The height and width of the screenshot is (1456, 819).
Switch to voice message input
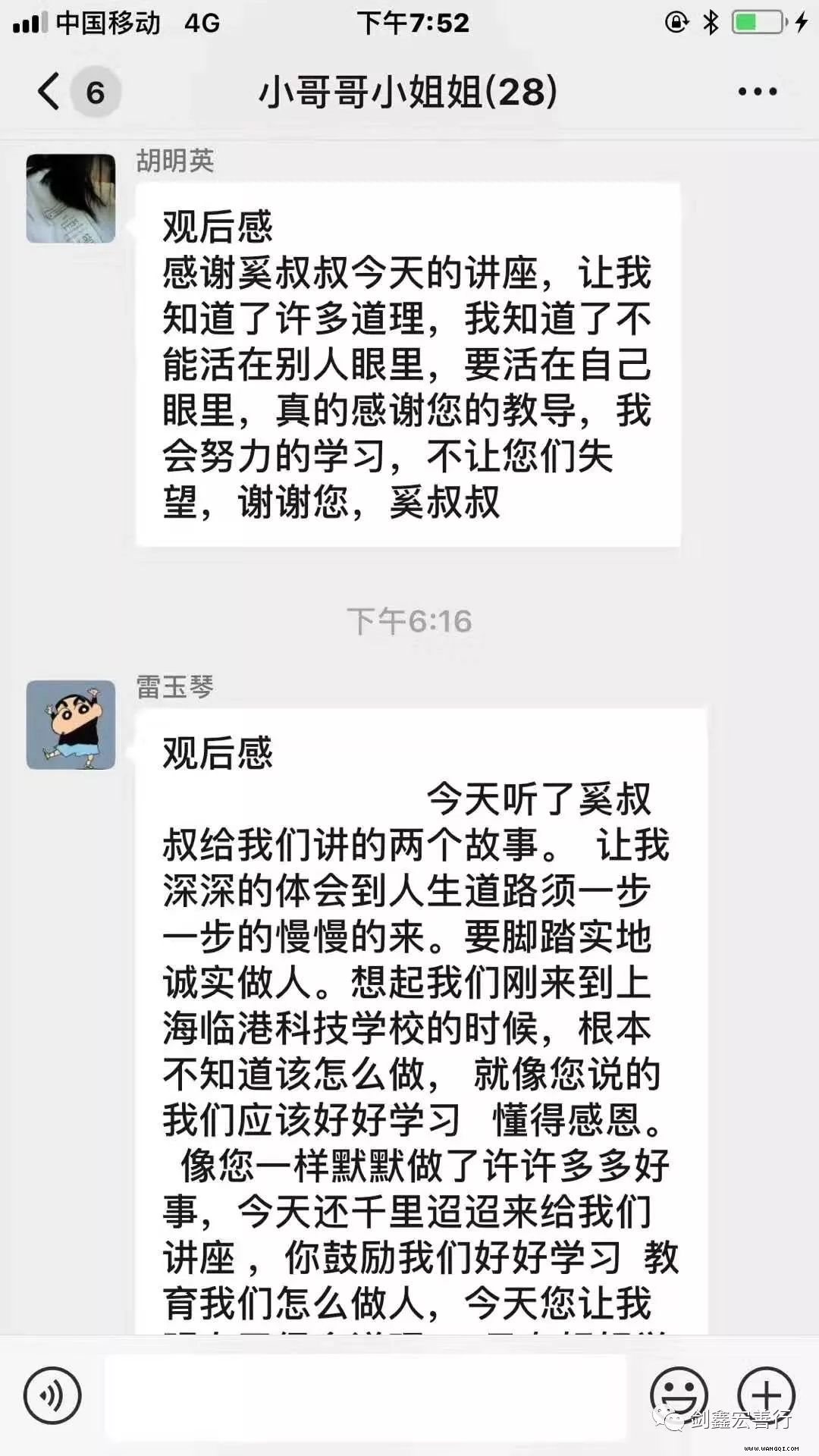[x=52, y=1395]
